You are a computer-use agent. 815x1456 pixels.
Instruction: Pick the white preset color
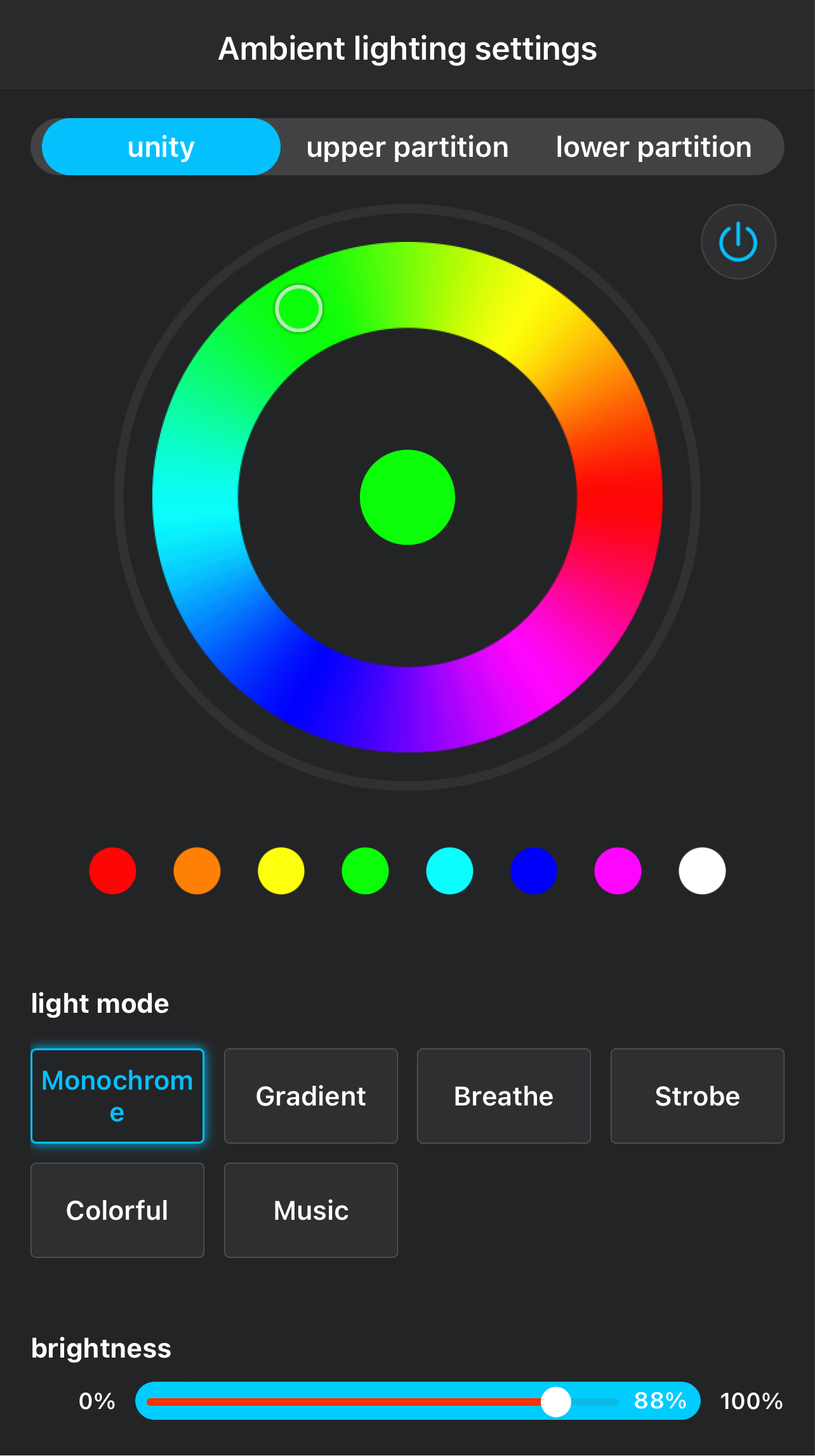click(x=702, y=871)
